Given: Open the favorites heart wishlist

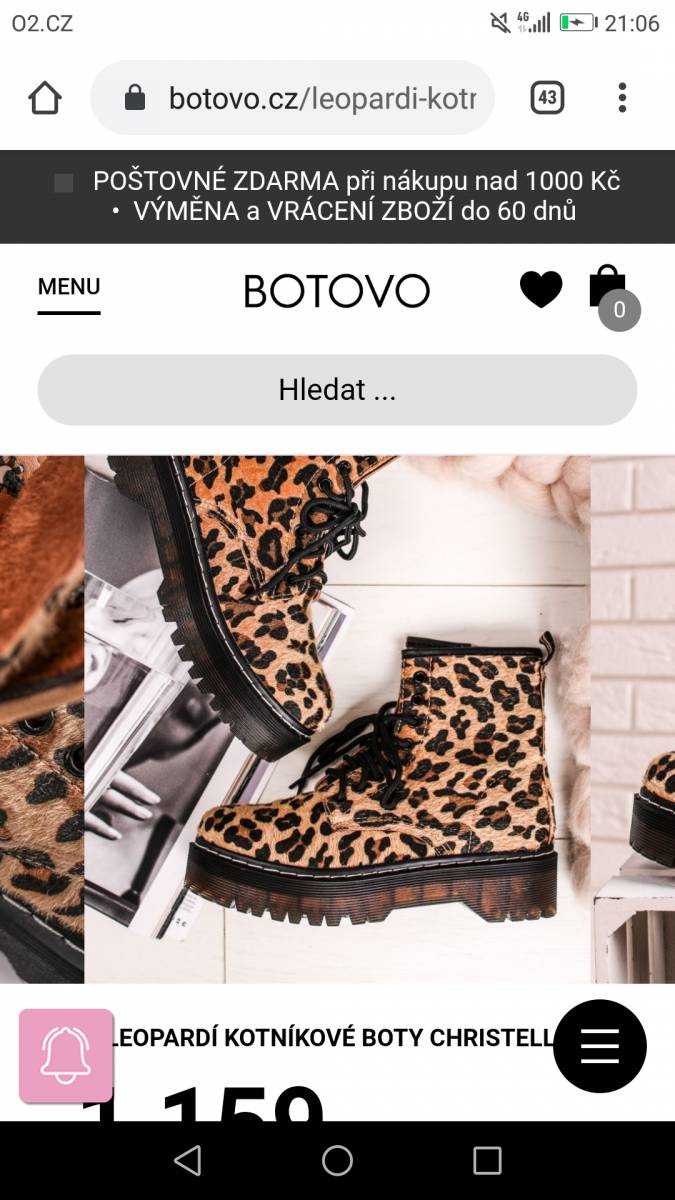Looking at the screenshot, I should point(541,290).
